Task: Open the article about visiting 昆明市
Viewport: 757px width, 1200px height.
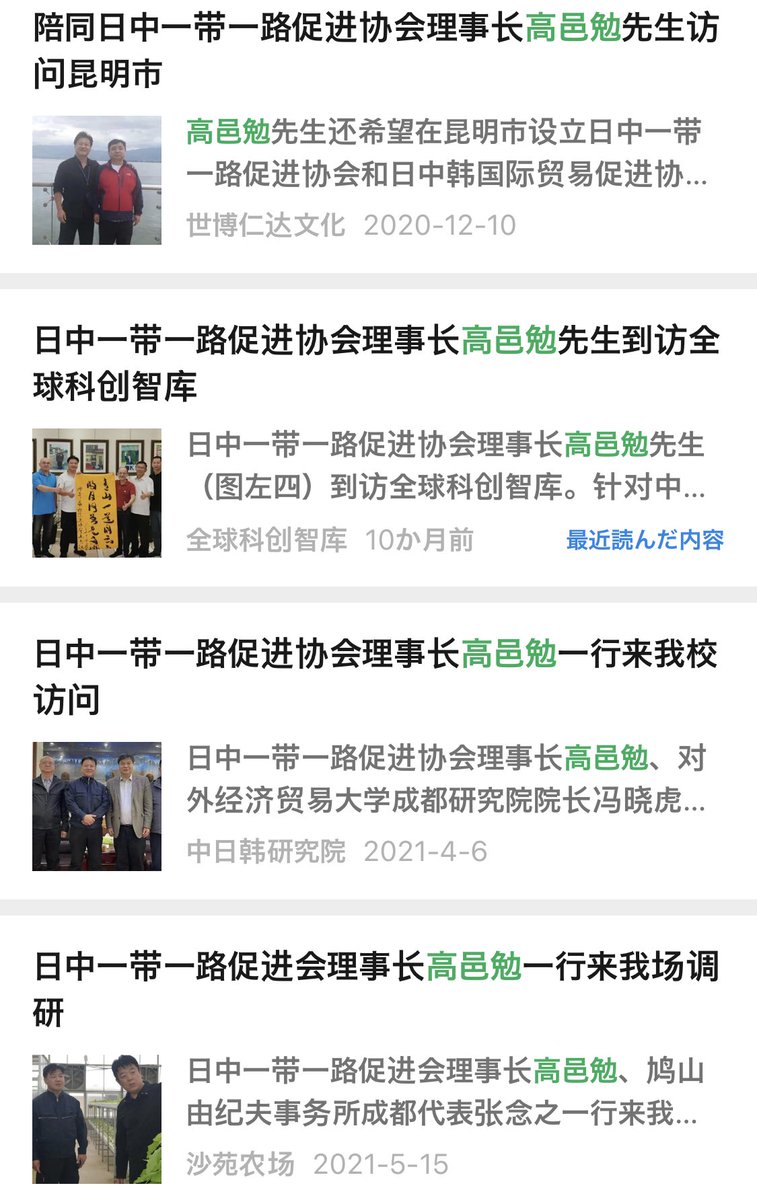Action: pos(376,50)
